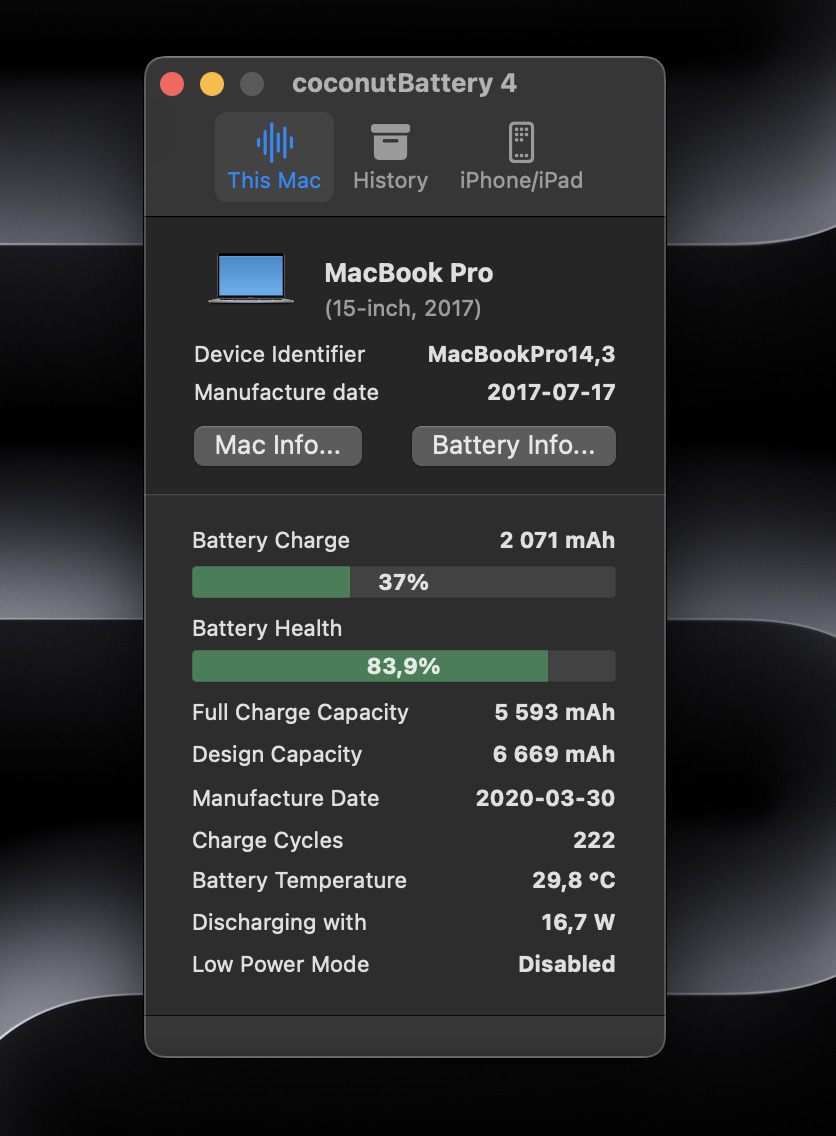The width and height of the screenshot is (836, 1136).
Task: Select the This Mac tab
Action: click(x=274, y=158)
